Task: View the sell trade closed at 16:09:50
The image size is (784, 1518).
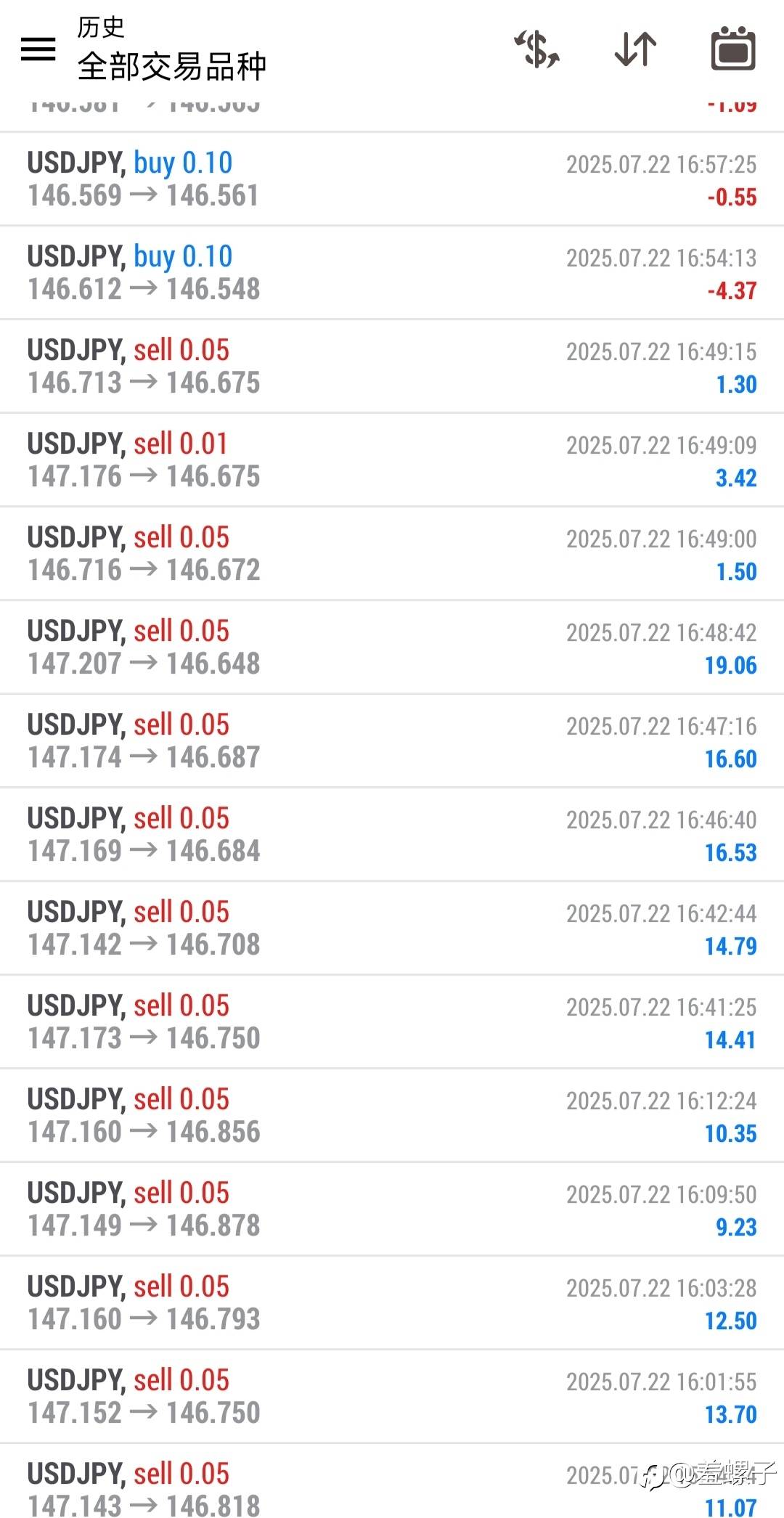Action: pyautogui.click(x=392, y=1209)
